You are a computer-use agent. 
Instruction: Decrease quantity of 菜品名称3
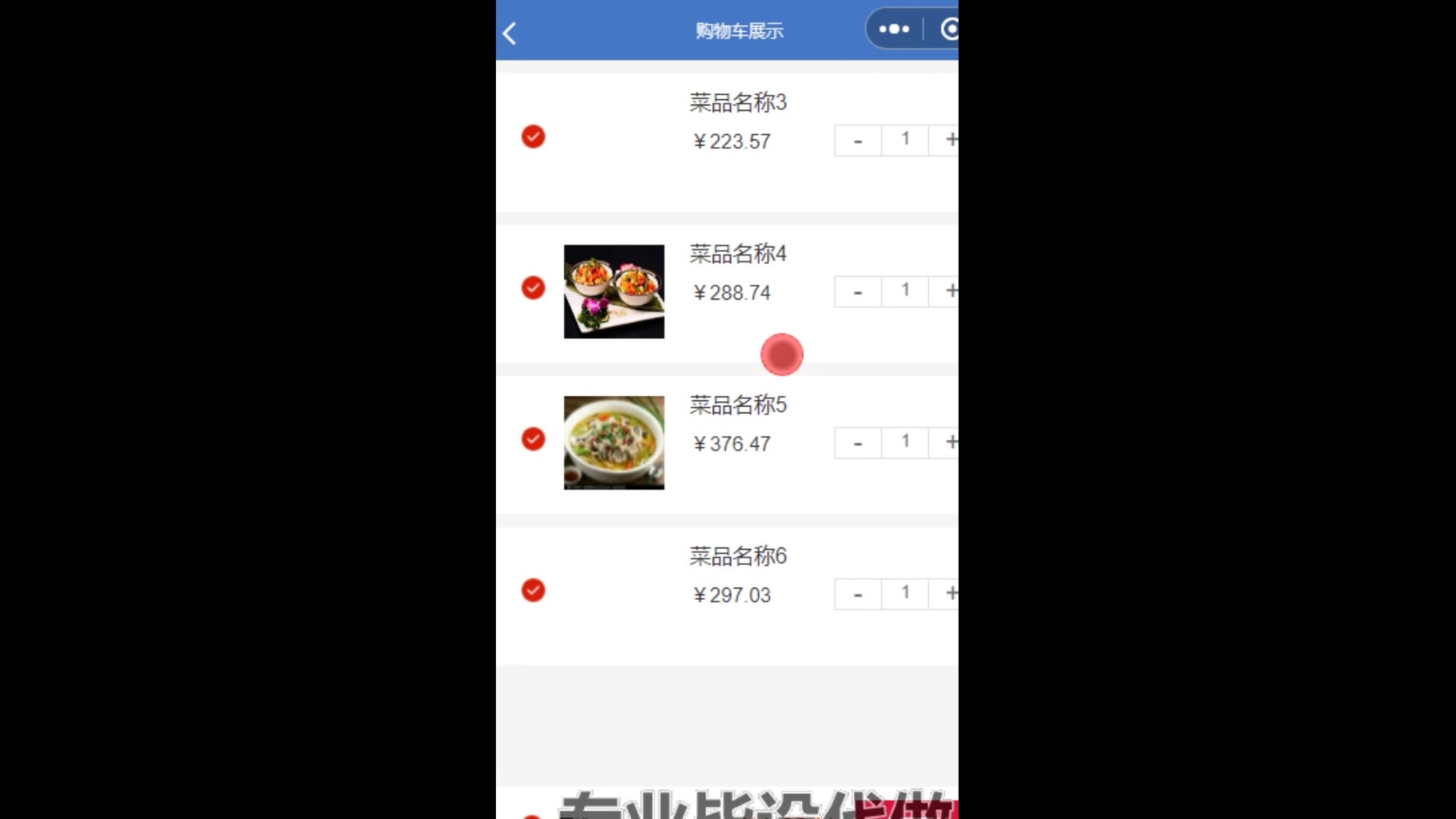click(x=858, y=141)
